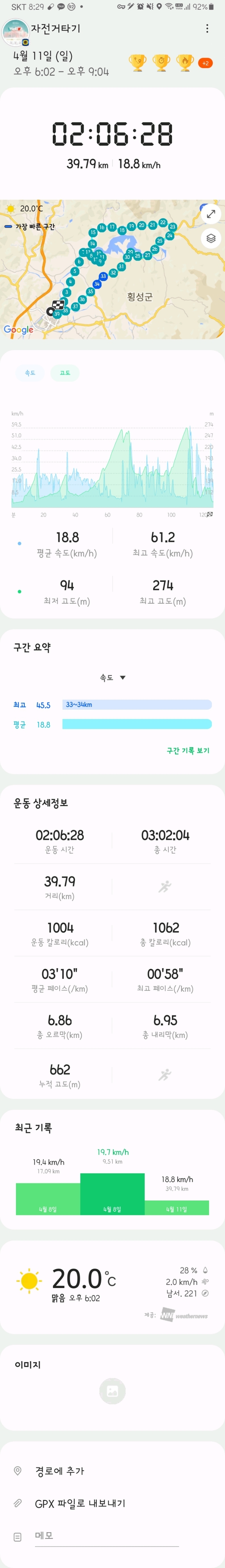Show the +2 additional trophies badge
225x1568 pixels.
tap(205, 63)
